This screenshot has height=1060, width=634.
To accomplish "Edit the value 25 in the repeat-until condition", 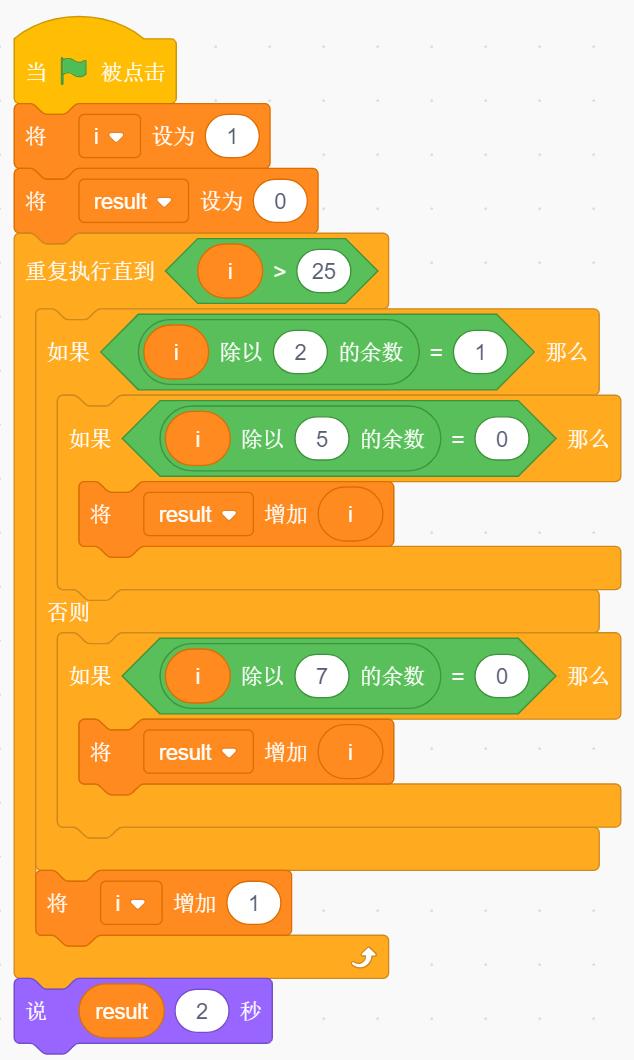I will click(x=323, y=272).
